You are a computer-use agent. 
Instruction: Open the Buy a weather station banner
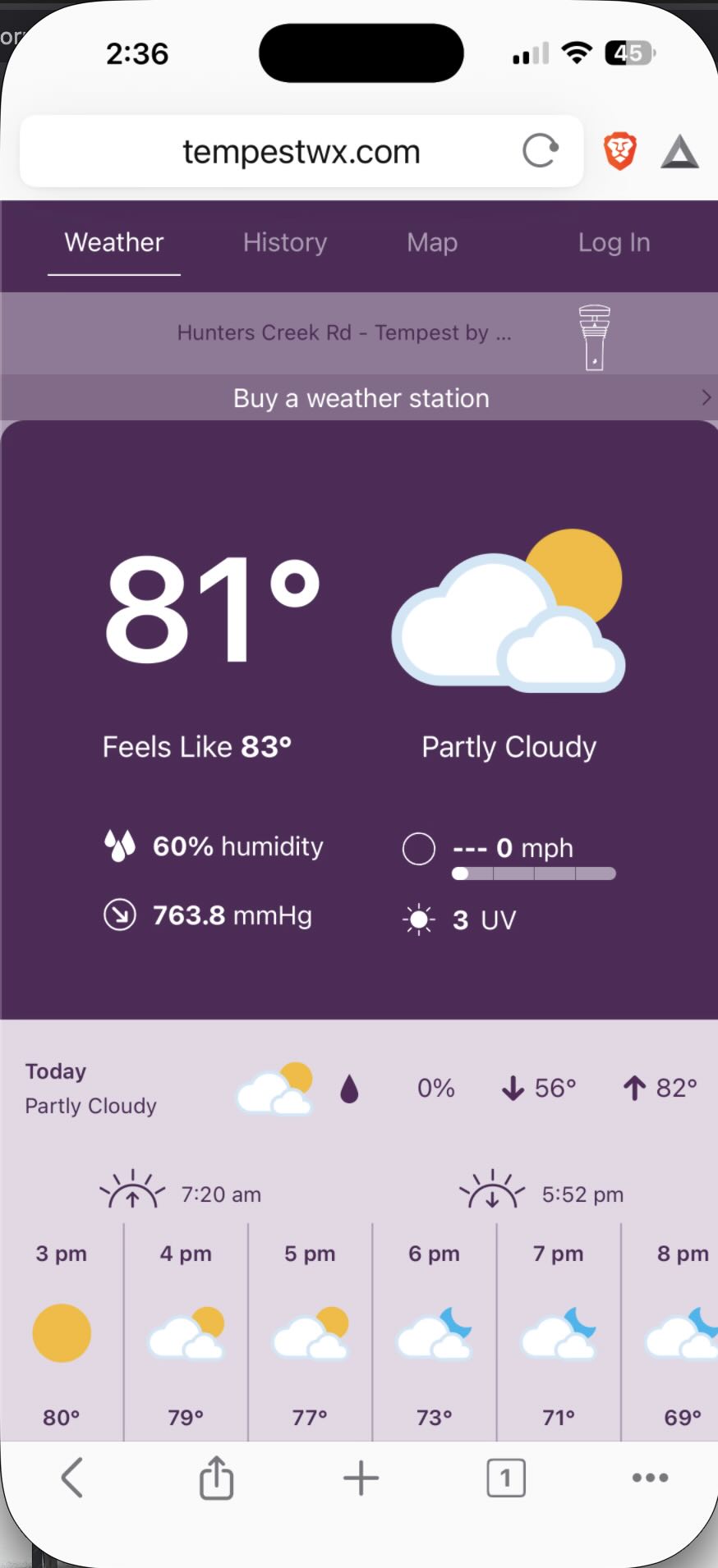pyautogui.click(x=361, y=398)
